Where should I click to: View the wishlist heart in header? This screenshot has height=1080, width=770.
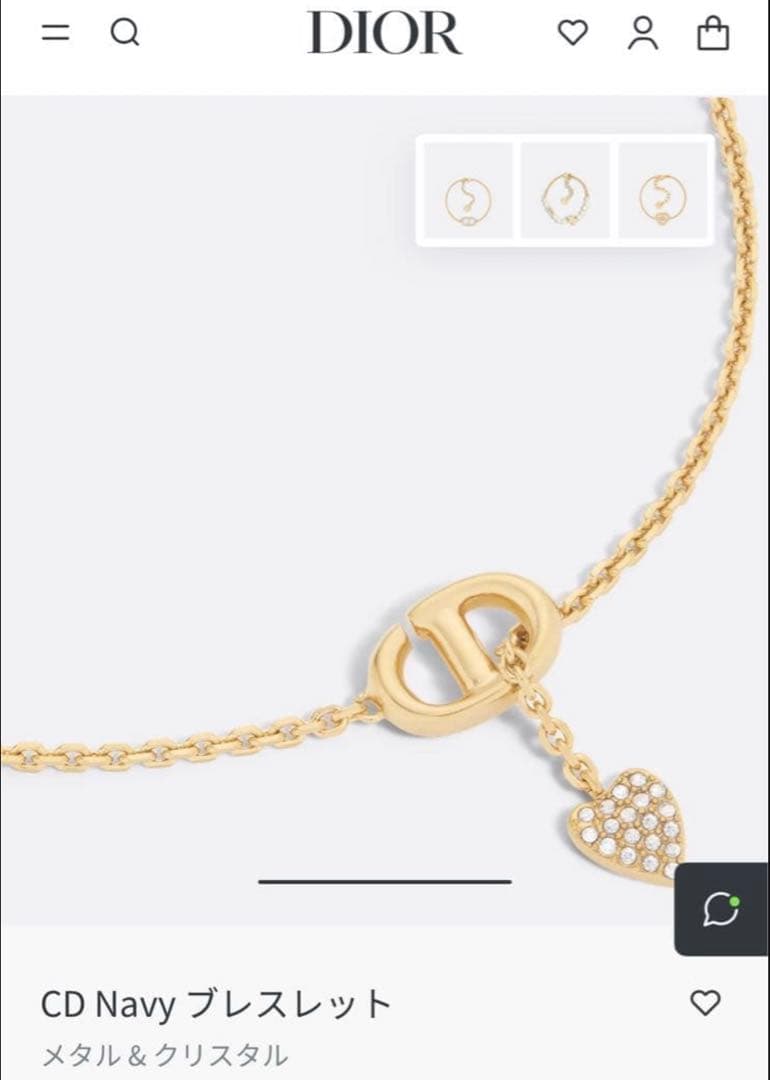[x=572, y=33]
